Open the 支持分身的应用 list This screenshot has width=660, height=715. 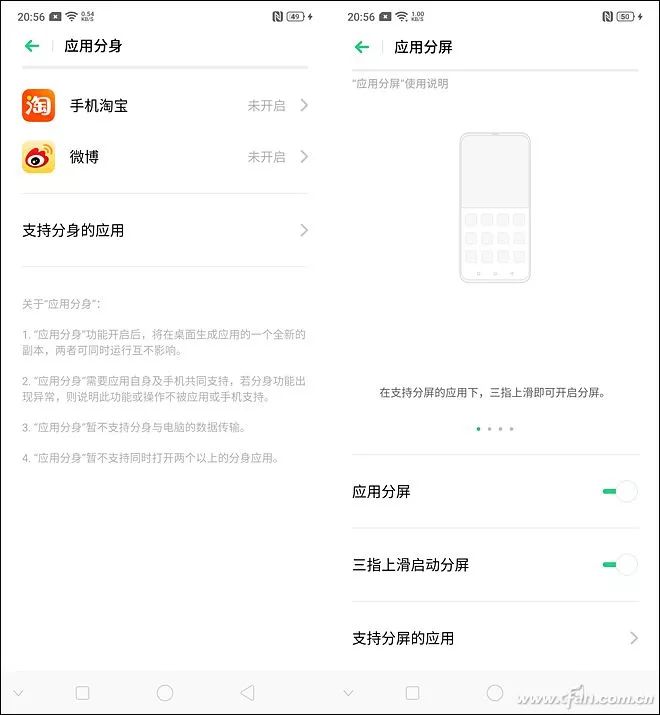165,230
